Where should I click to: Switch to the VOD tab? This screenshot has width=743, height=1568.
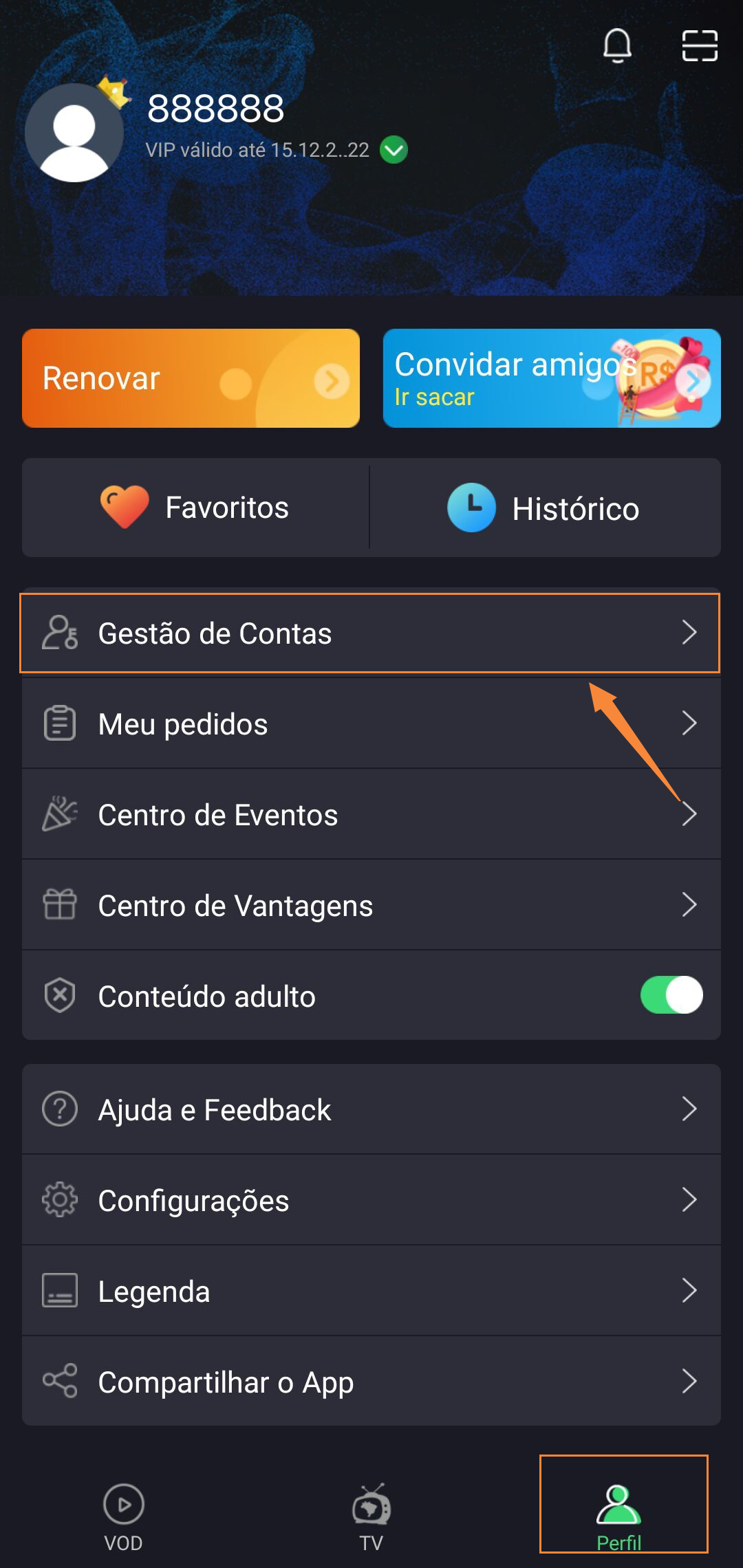pyautogui.click(x=124, y=1506)
